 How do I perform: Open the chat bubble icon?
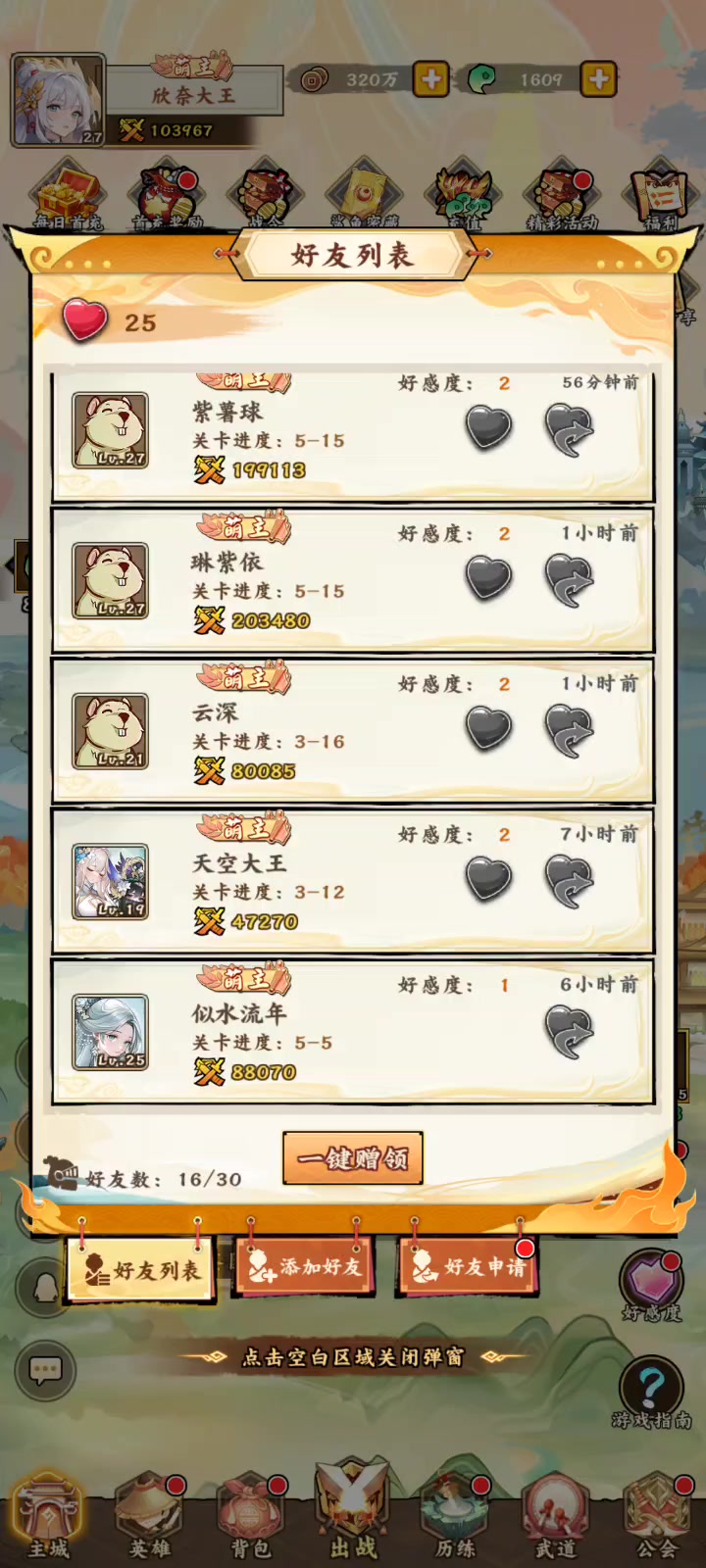click(x=45, y=1369)
